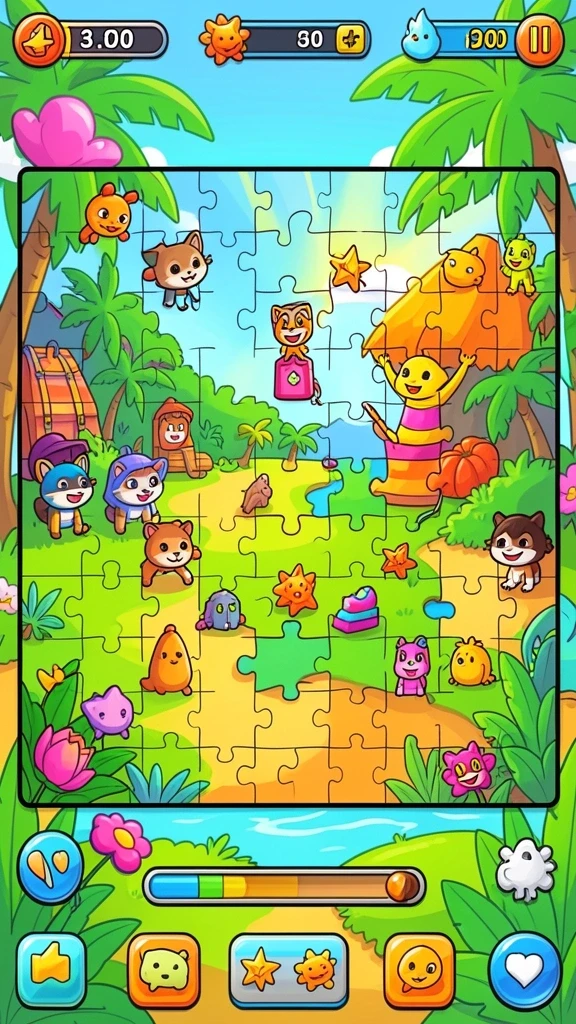Tap the blue button with yellow arrow
The width and height of the screenshot is (576, 1024).
click(52, 970)
